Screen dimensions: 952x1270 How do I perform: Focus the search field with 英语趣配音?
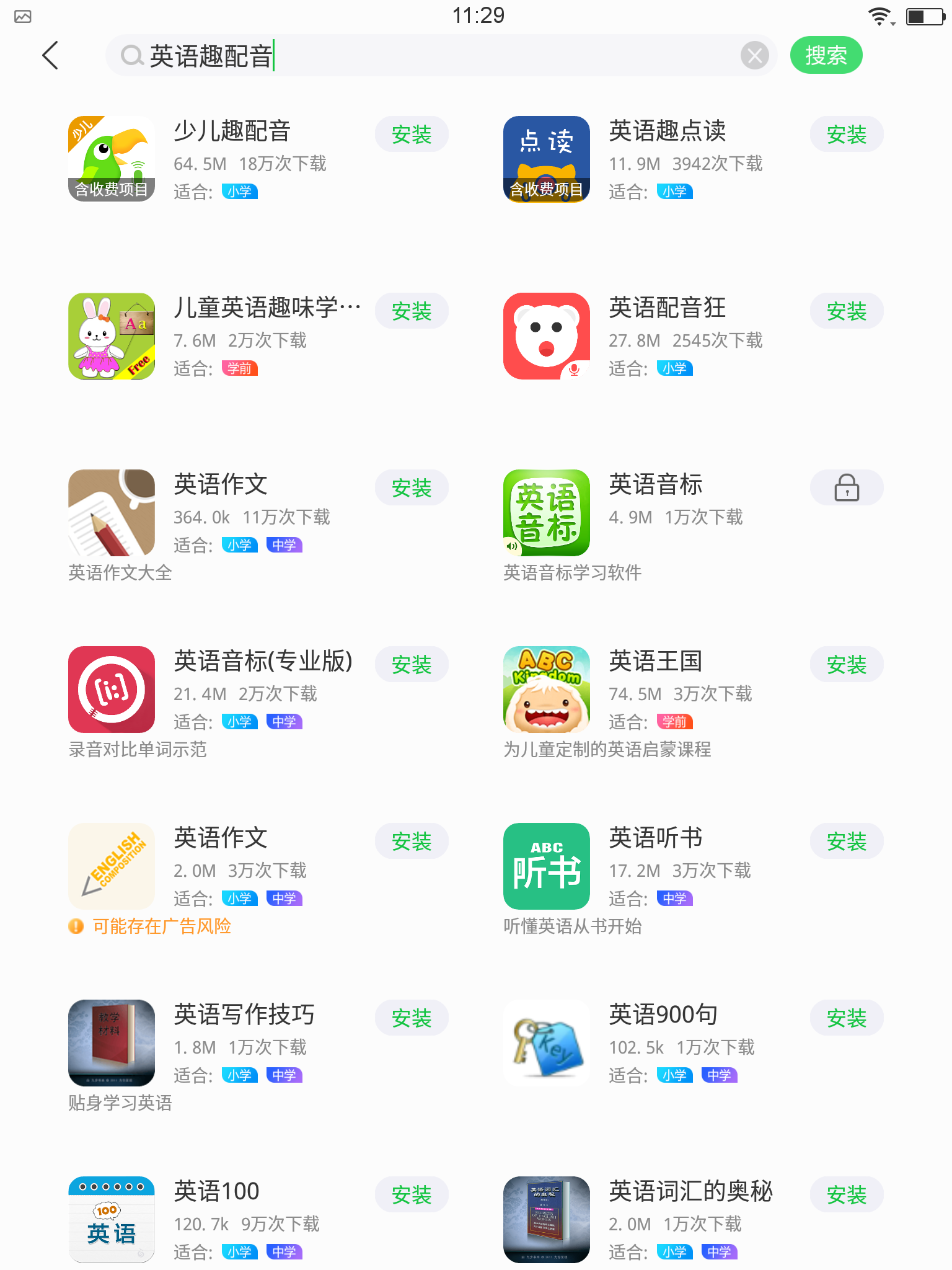[x=434, y=56]
